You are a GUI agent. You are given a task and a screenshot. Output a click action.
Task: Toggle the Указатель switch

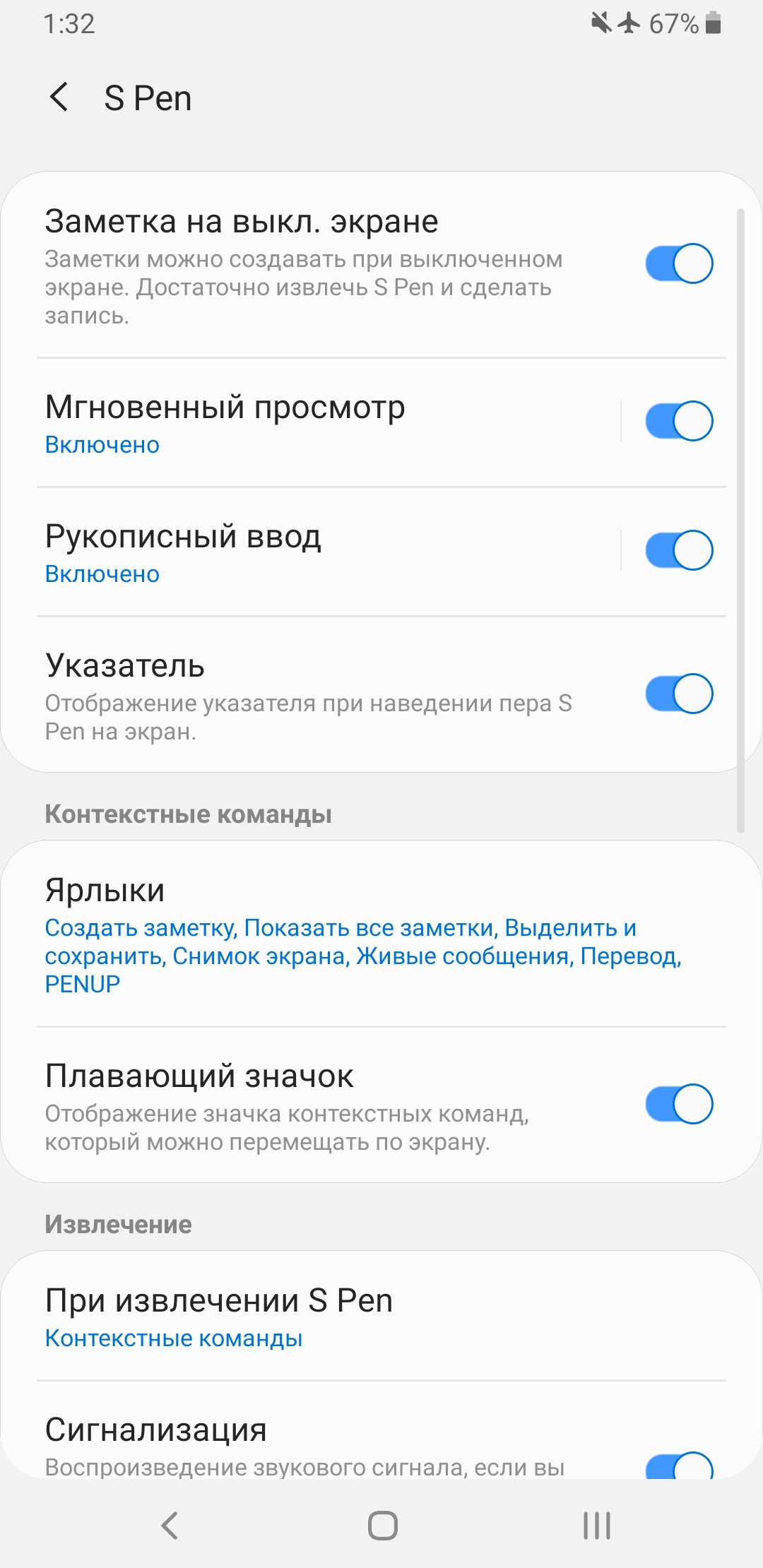(x=678, y=694)
